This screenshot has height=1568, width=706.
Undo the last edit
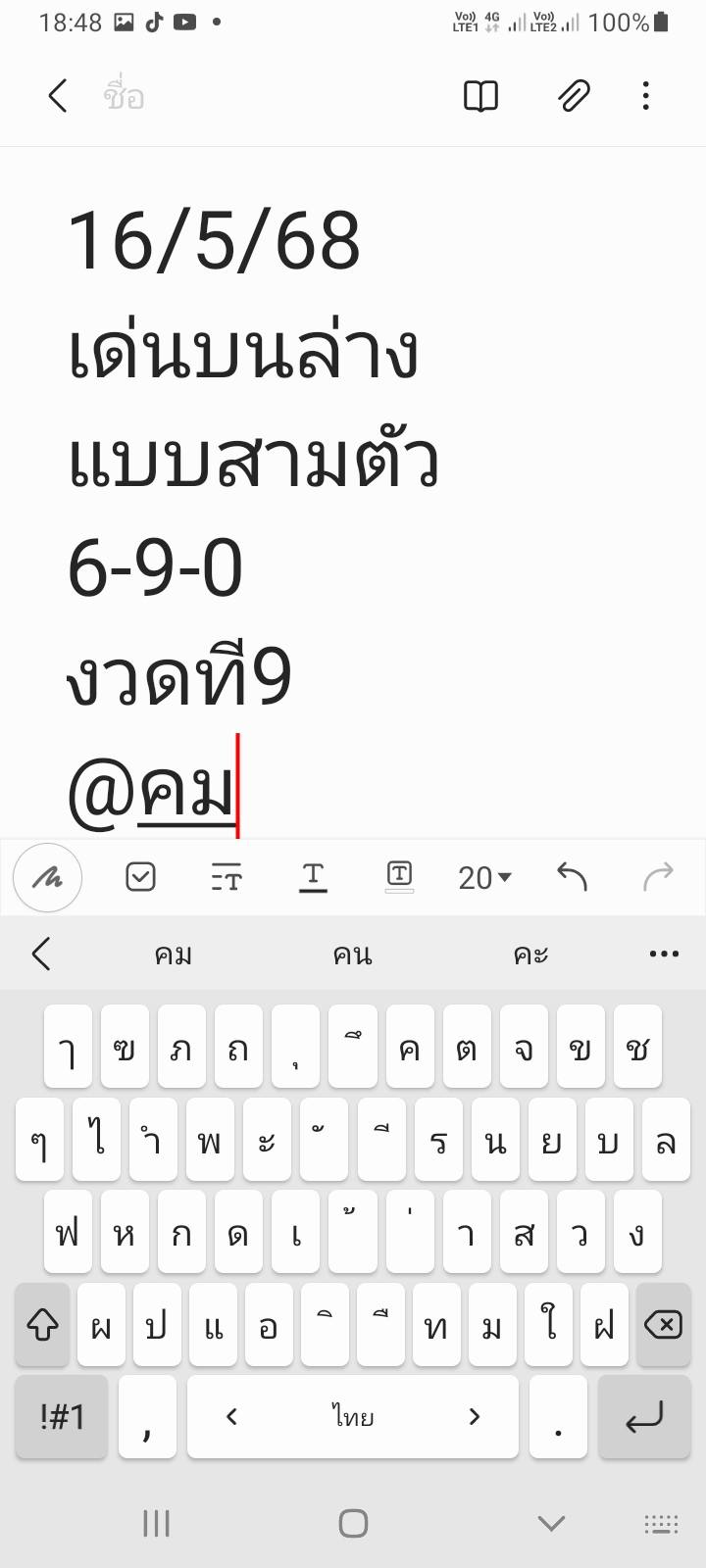572,876
